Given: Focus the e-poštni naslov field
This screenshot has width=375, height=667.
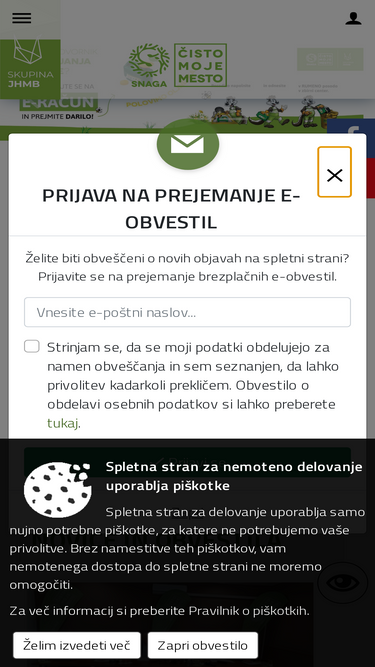Looking at the screenshot, I should point(188,312).
